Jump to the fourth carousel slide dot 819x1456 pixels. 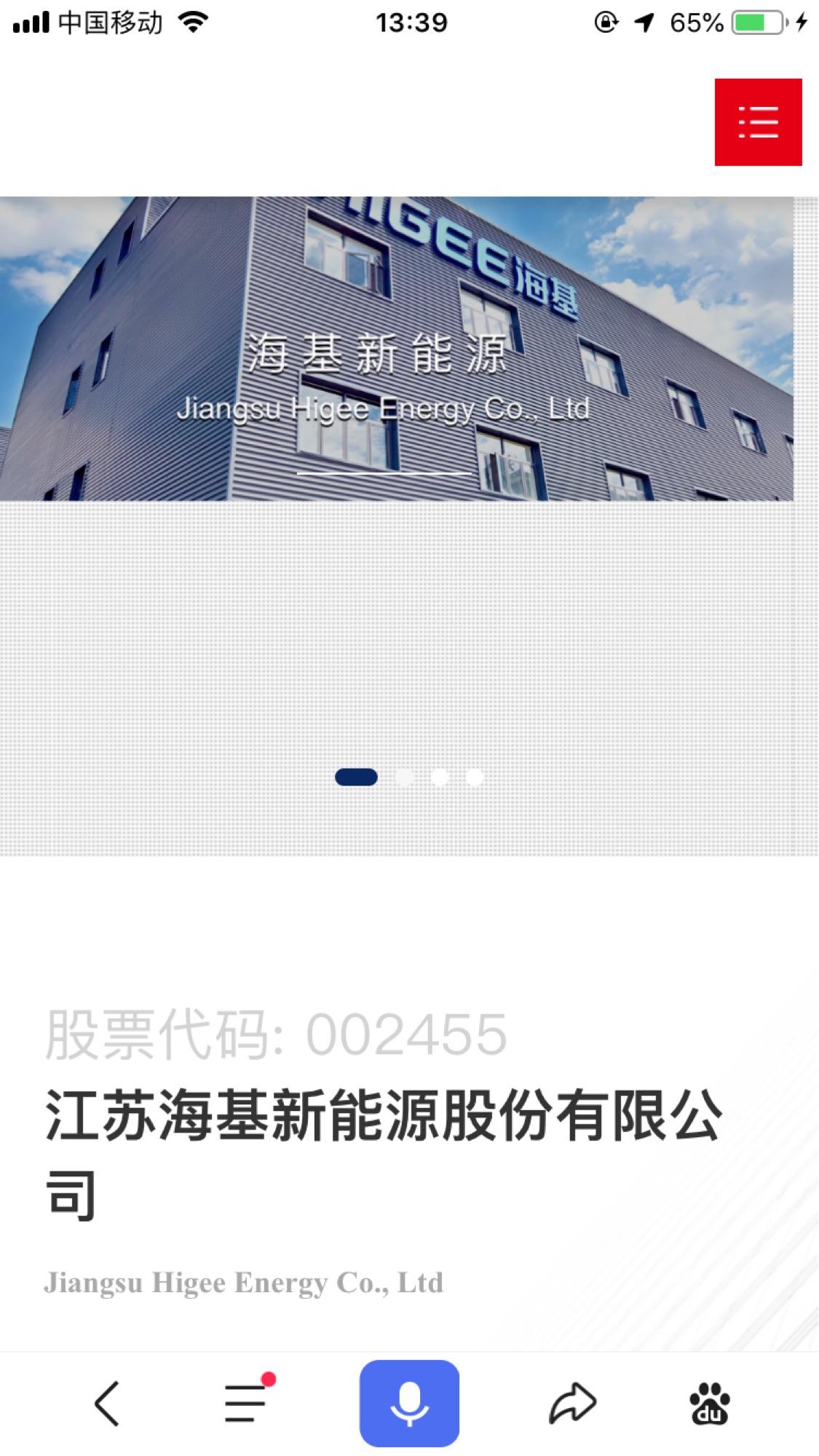pyautogui.click(x=475, y=777)
